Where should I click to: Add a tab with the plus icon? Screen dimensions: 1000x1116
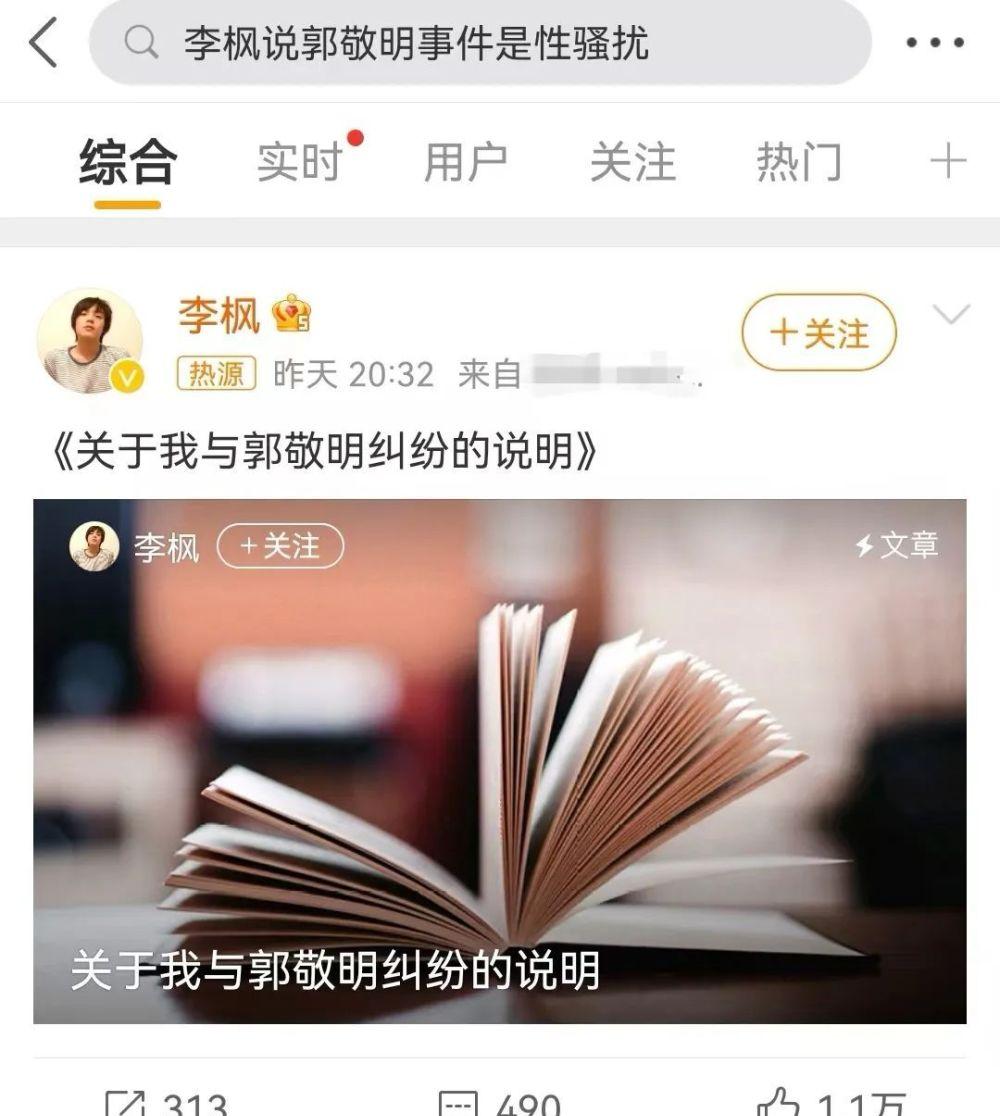click(x=947, y=162)
